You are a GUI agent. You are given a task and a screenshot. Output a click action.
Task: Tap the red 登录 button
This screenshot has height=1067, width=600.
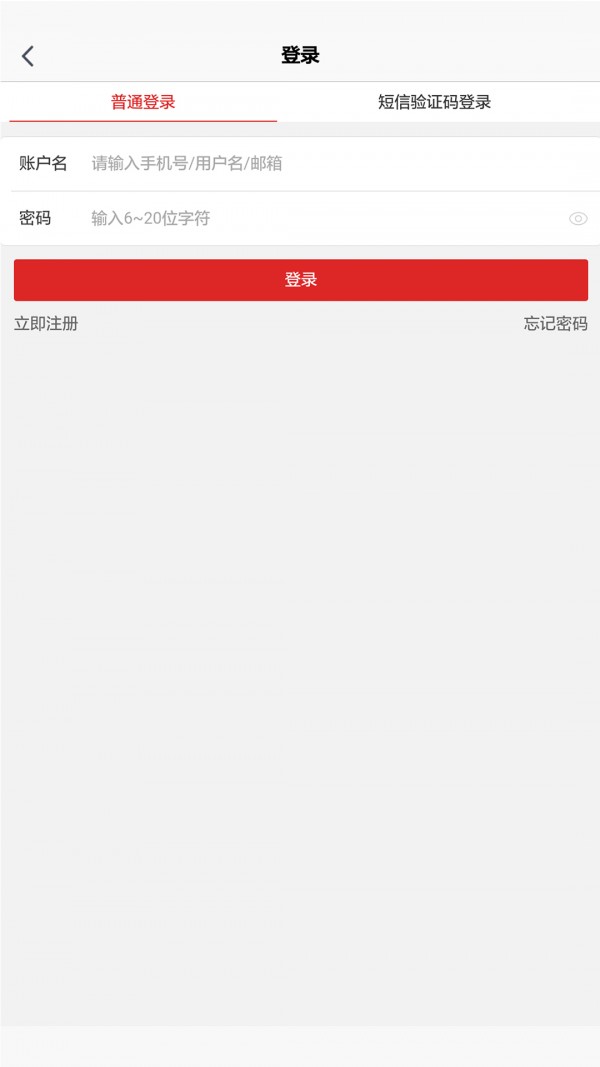pos(301,280)
